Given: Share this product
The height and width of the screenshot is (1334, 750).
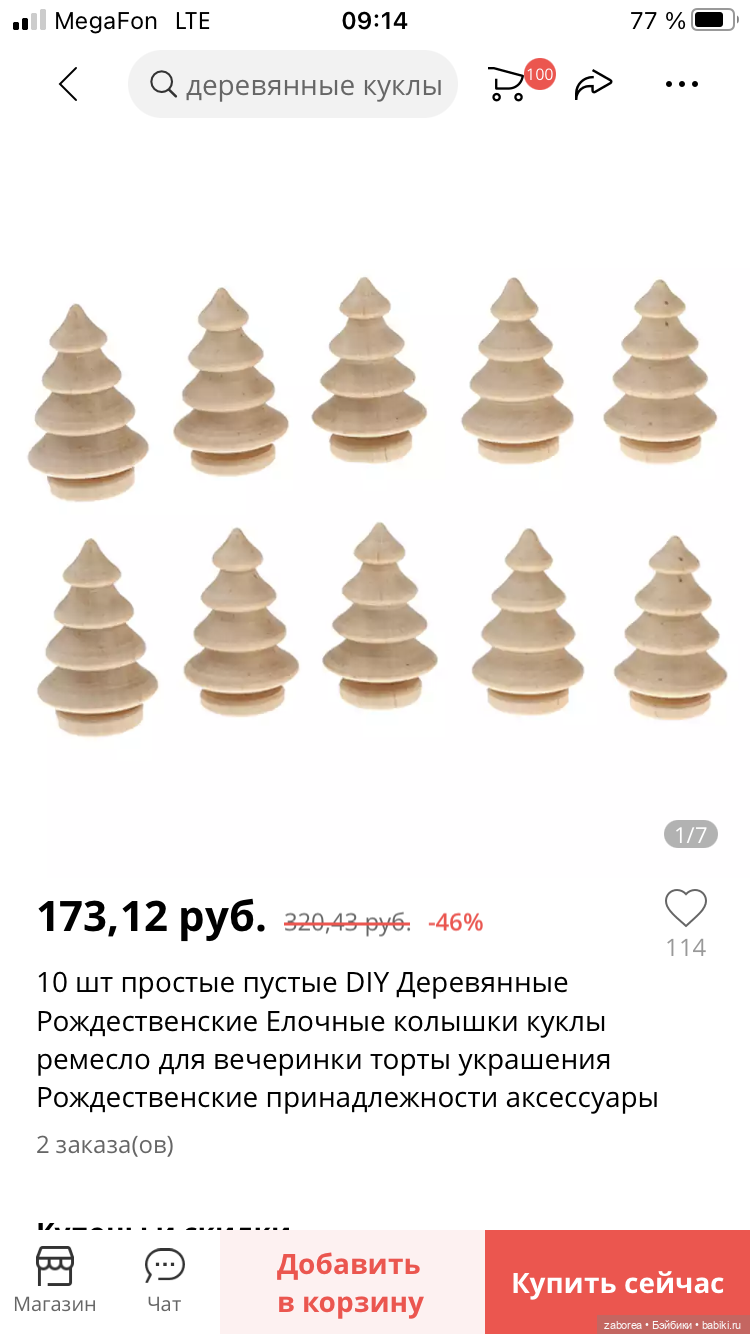Looking at the screenshot, I should pyautogui.click(x=592, y=85).
